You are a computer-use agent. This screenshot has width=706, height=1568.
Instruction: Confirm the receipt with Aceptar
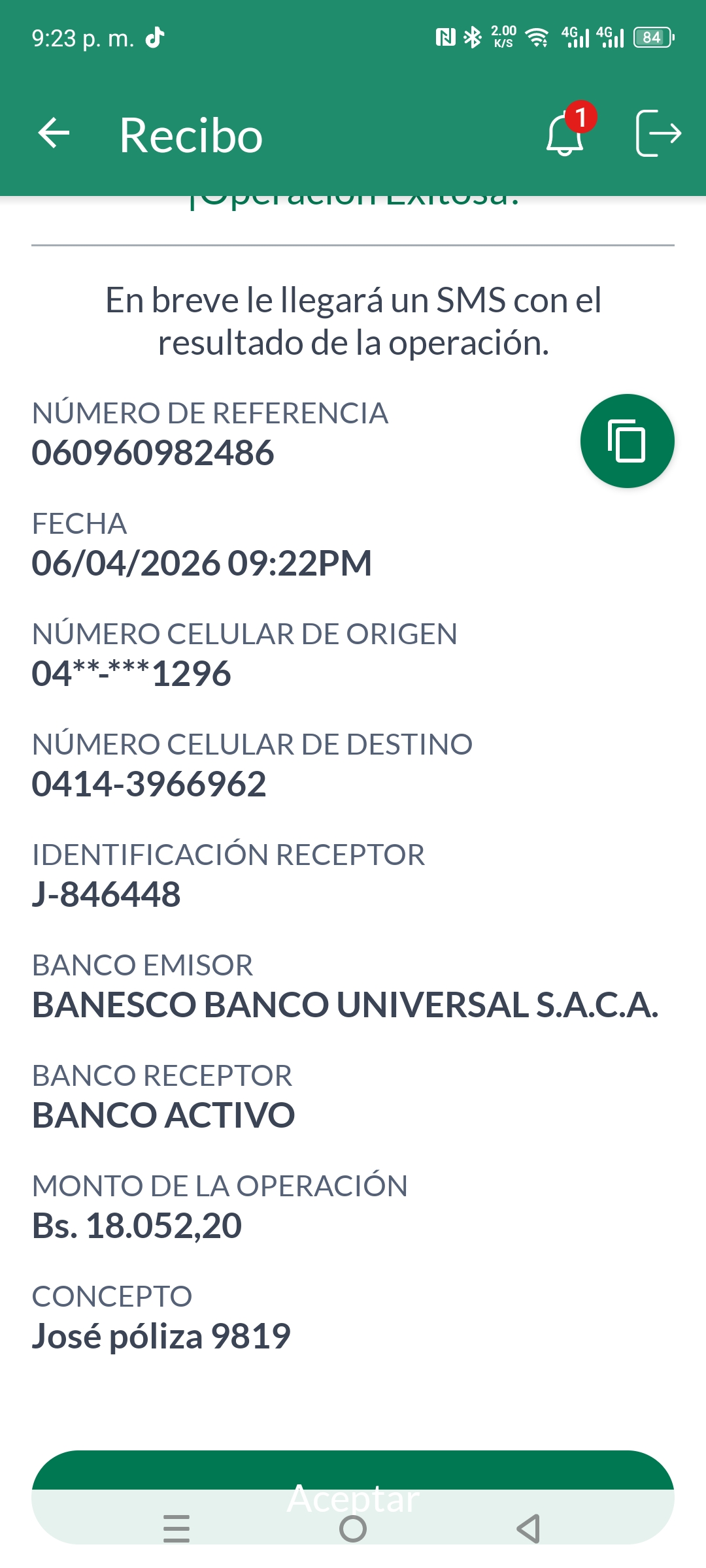353,1471
